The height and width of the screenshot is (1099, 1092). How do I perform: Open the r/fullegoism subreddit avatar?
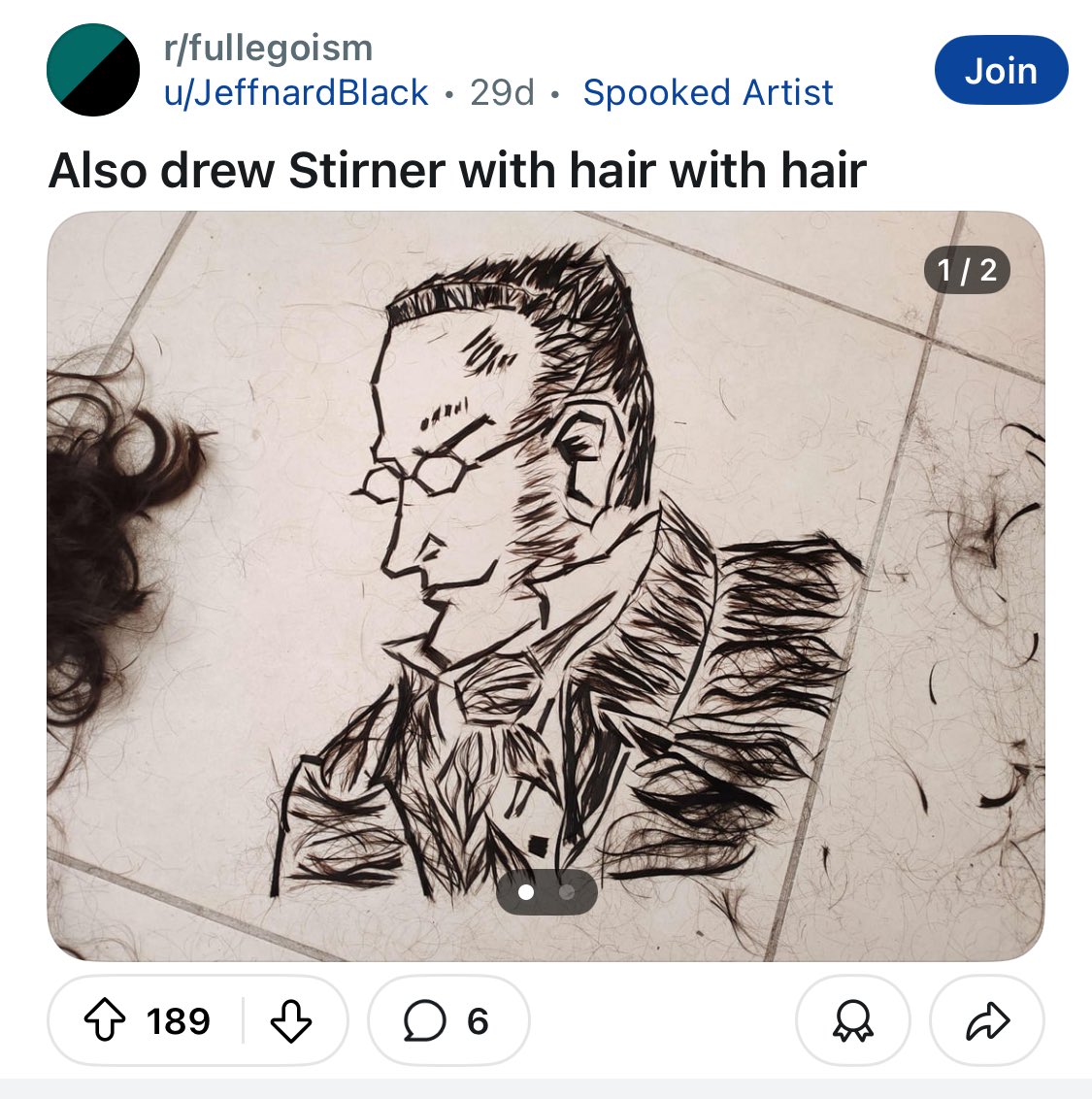tap(93, 70)
